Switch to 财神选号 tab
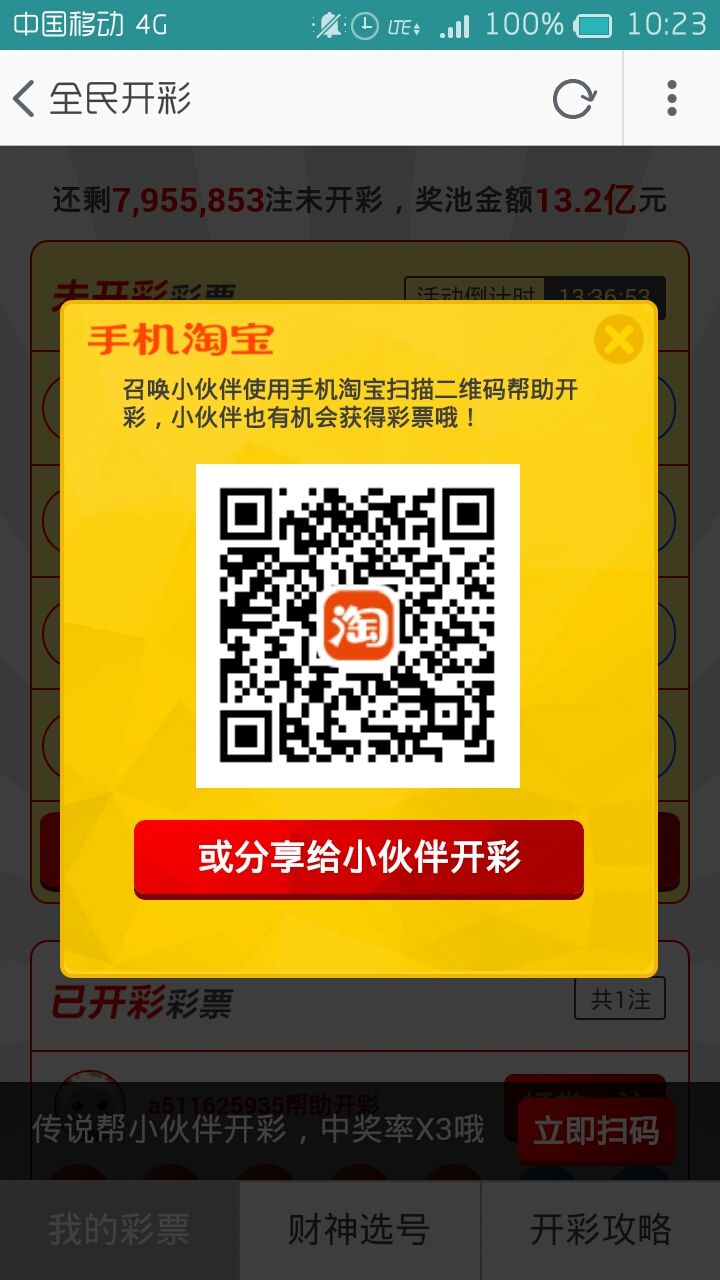 tap(360, 1230)
